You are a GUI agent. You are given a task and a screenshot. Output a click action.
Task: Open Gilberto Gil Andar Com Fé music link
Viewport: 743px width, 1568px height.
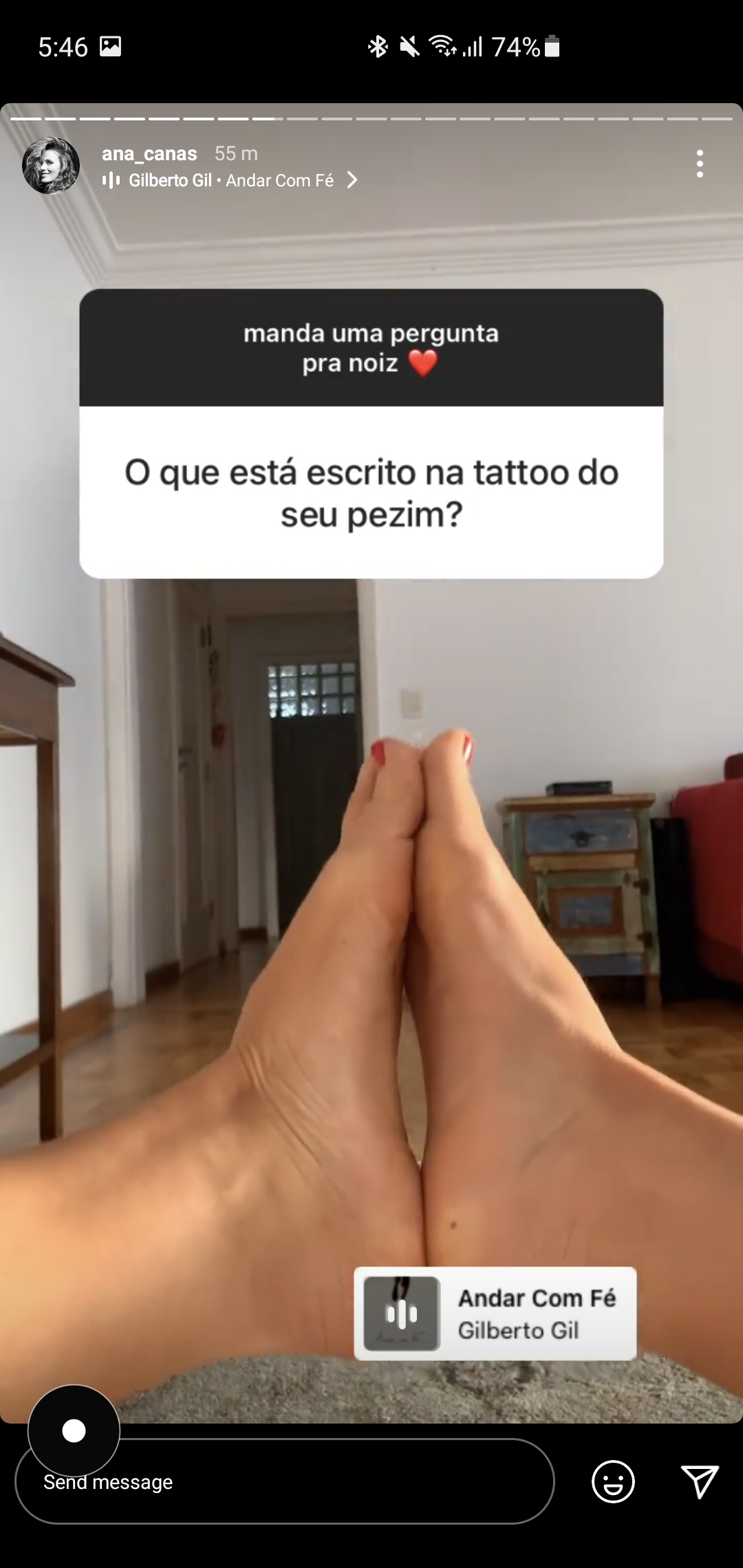(230, 180)
